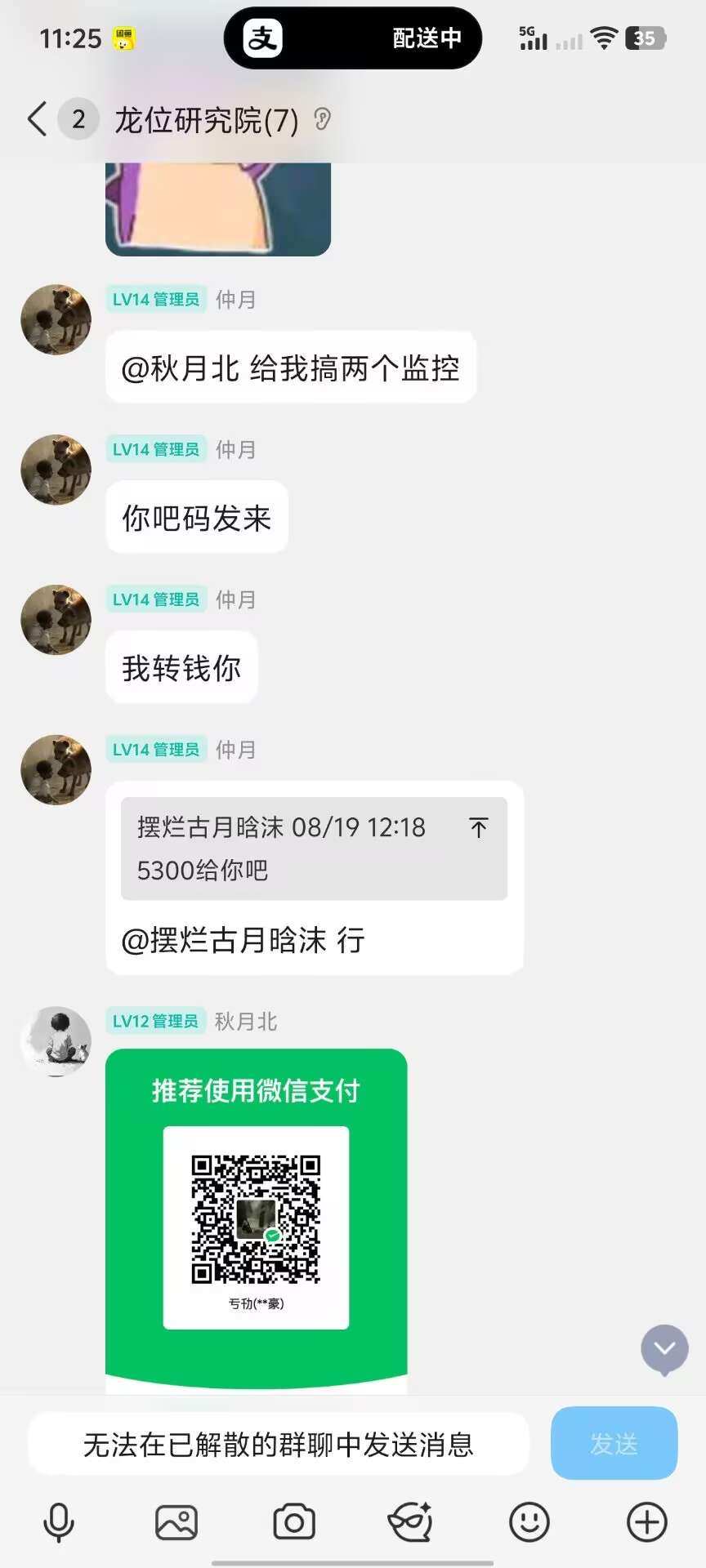Open the photo gallery picker
Viewport: 706px width, 1568px height.
coord(176,1522)
